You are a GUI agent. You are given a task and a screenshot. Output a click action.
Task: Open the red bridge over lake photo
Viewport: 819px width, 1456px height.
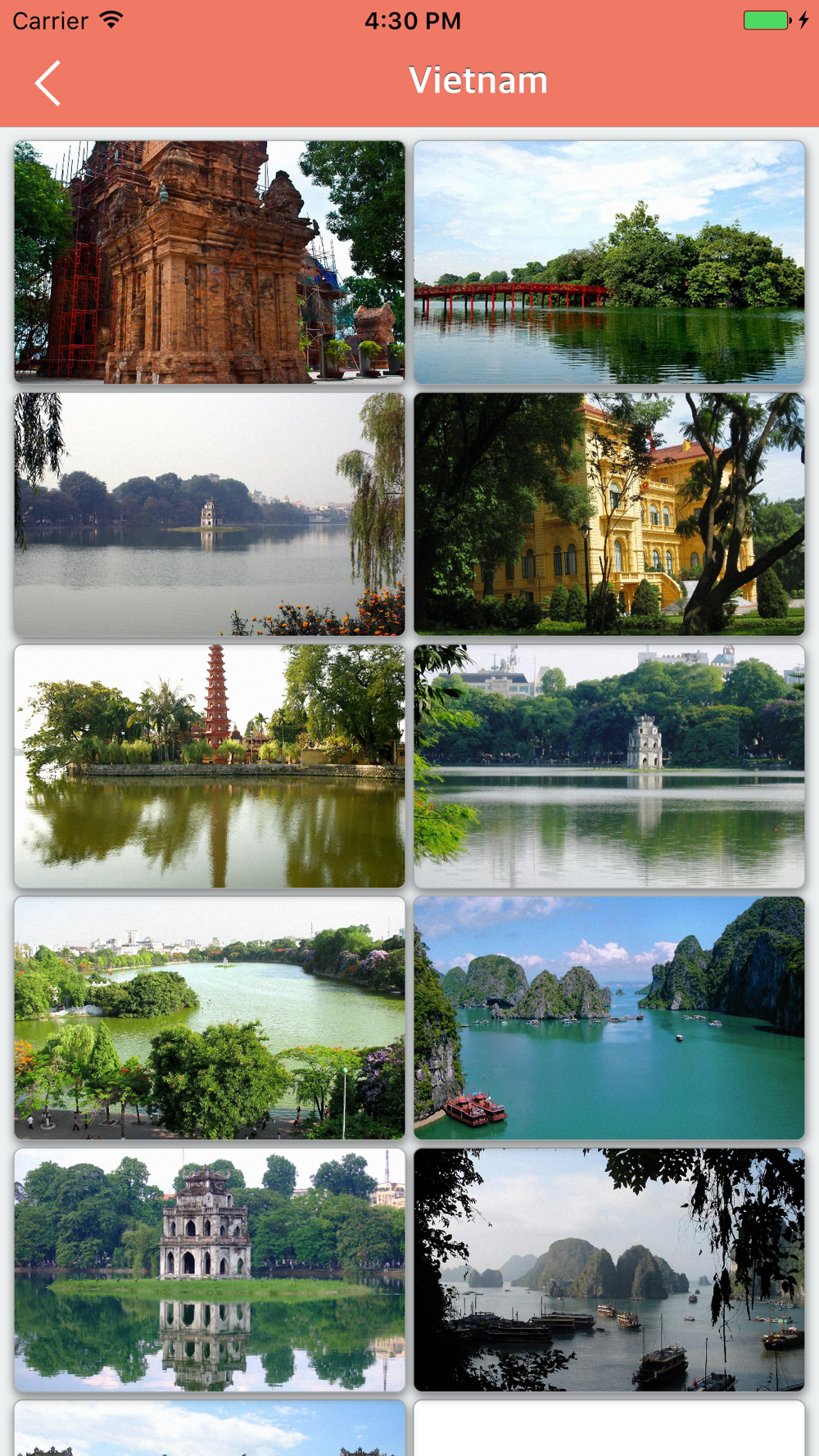coord(609,262)
